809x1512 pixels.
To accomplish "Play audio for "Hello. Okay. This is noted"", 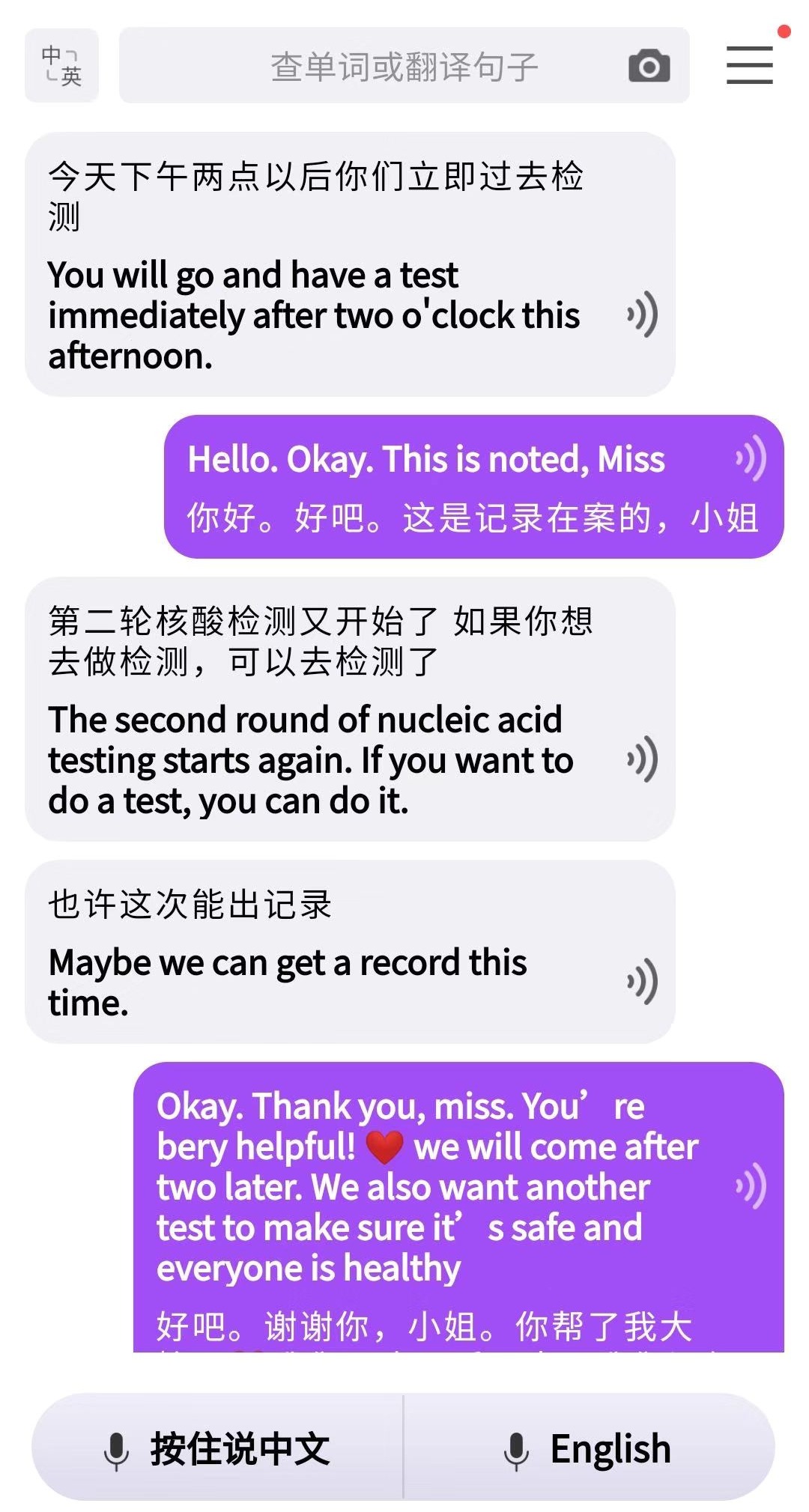I will tap(751, 458).
